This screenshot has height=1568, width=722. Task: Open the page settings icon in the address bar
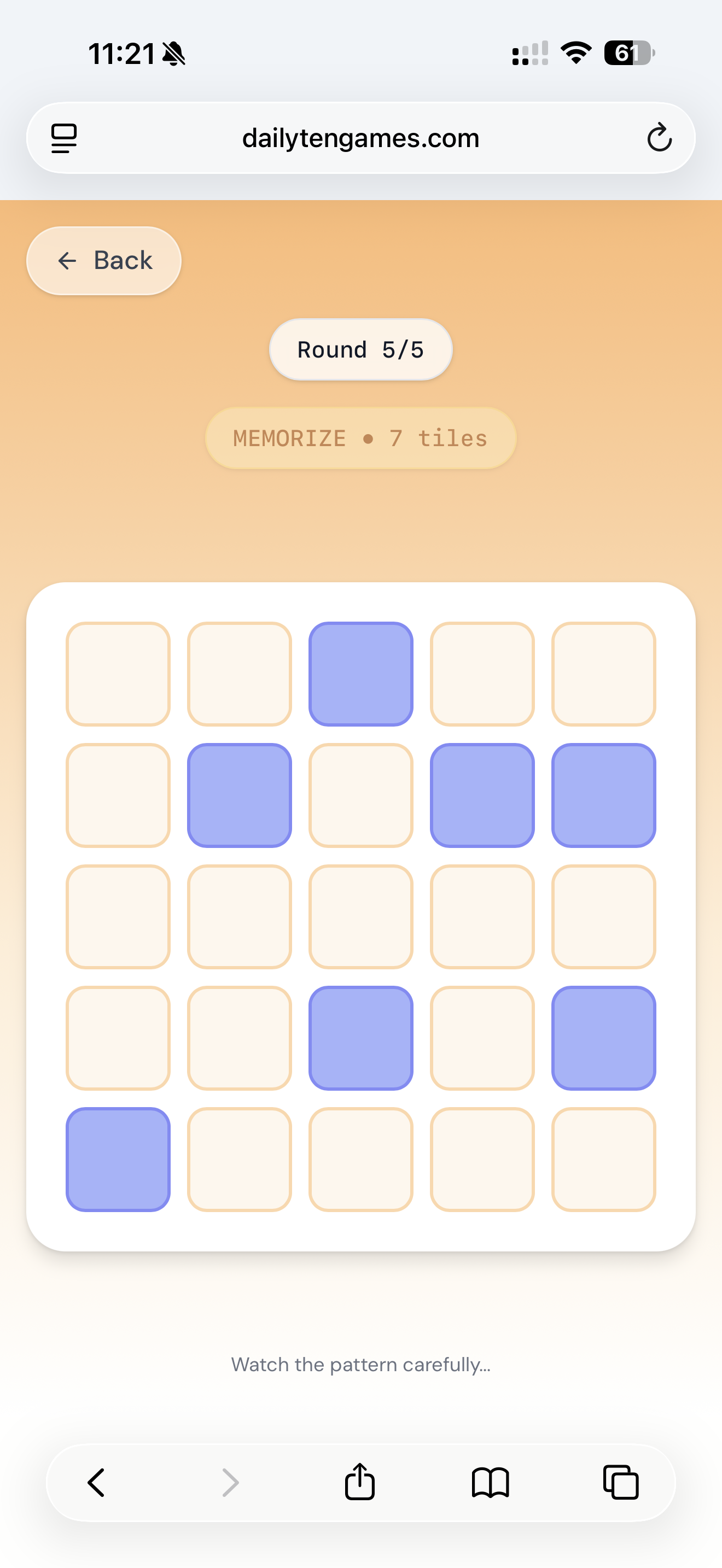click(x=64, y=138)
